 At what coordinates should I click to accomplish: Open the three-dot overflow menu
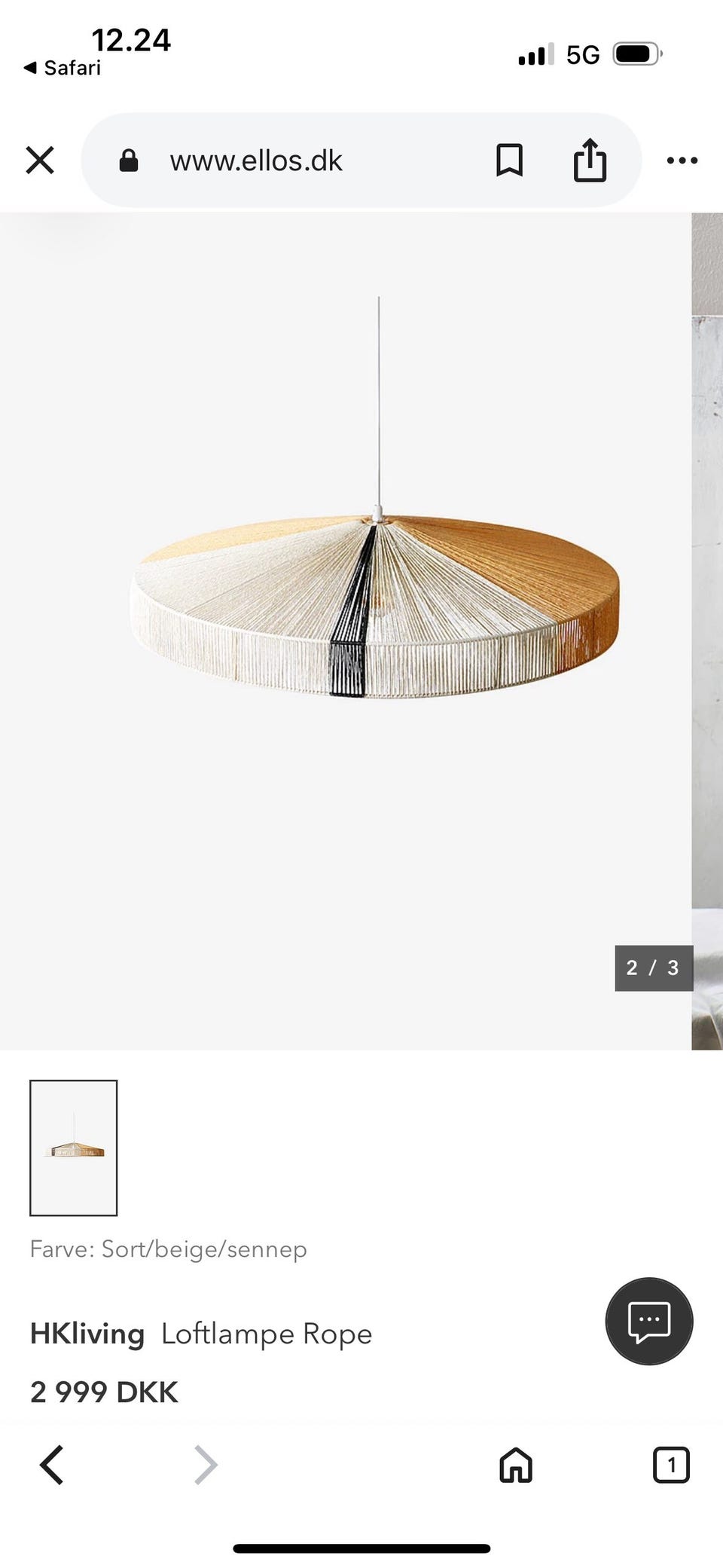(682, 160)
